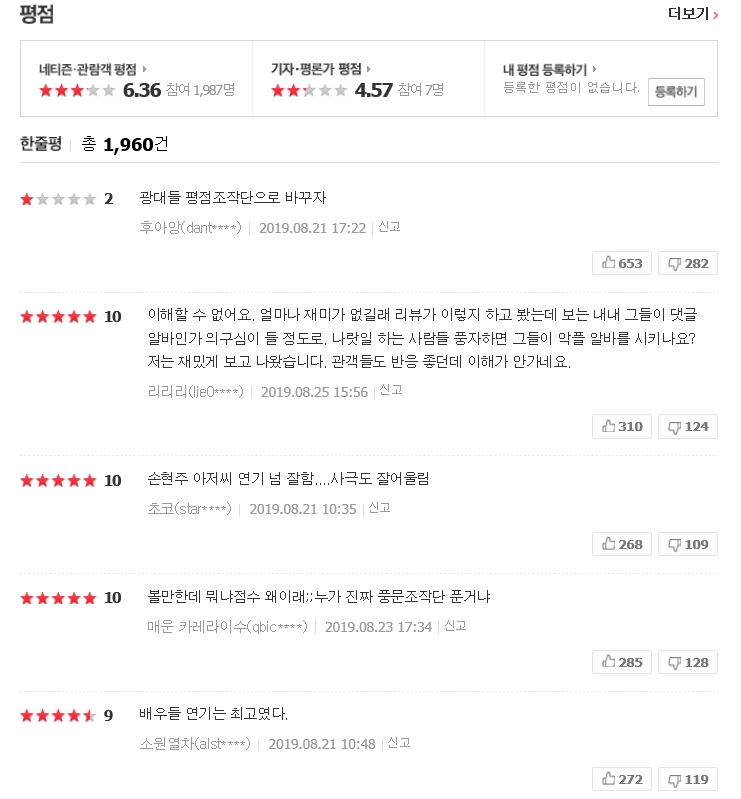Tap the 등록하기 rating button
Image resolution: width=741 pixels, height=799 pixels.
(x=678, y=91)
